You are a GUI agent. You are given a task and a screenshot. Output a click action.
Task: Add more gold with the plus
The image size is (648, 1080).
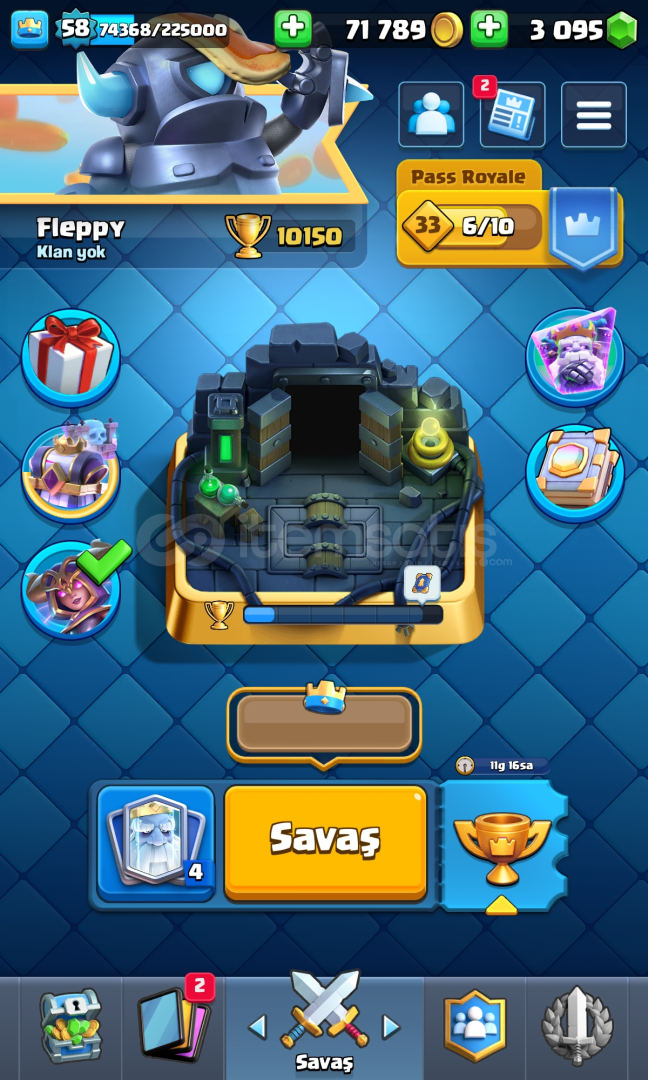[293, 29]
